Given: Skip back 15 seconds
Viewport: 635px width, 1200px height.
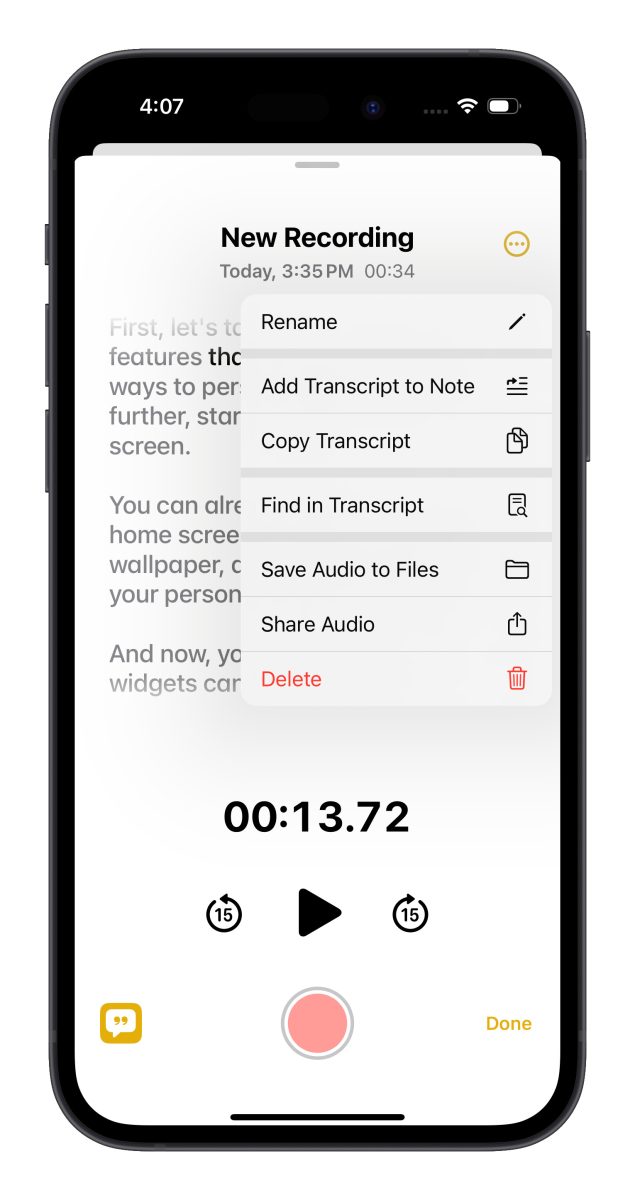Looking at the screenshot, I should [x=224, y=912].
